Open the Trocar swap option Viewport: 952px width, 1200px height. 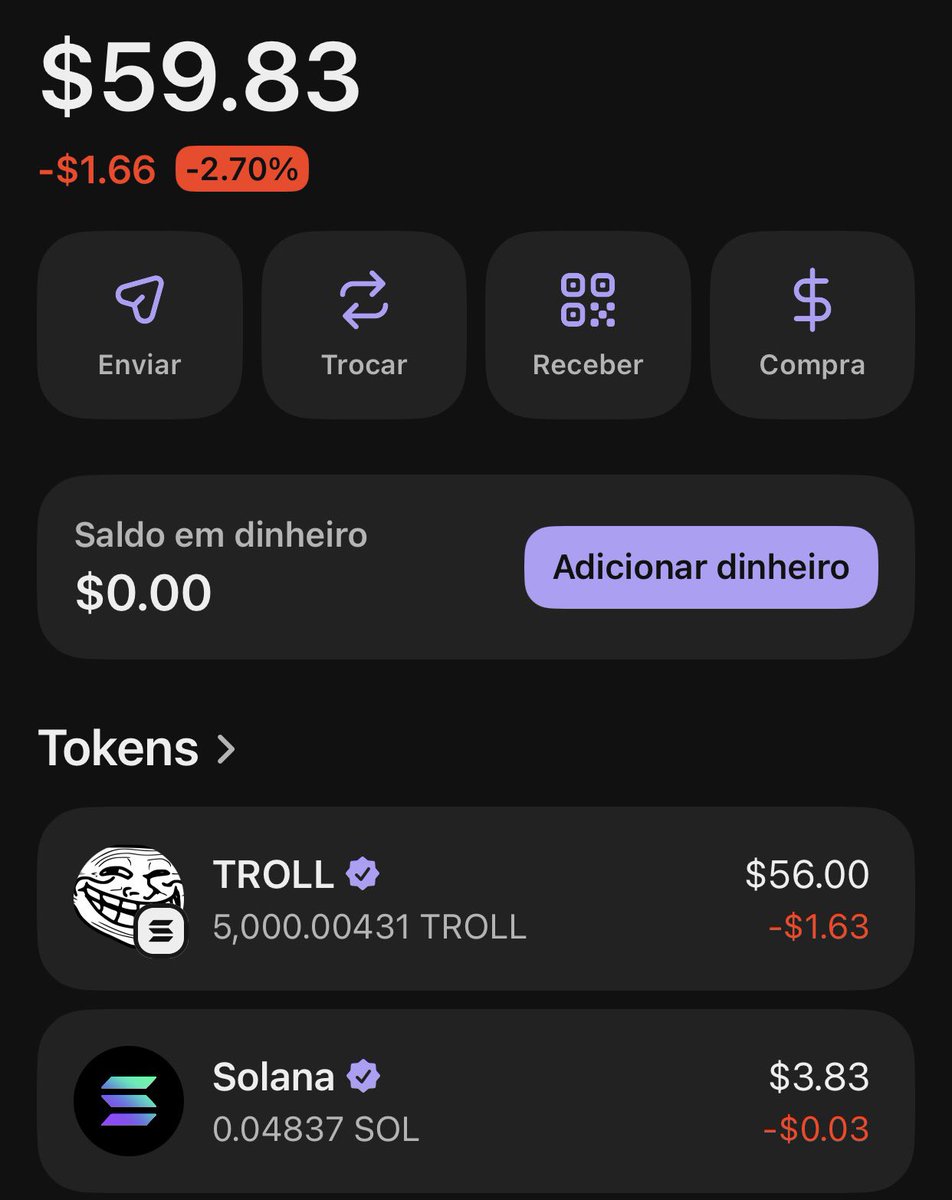click(364, 325)
